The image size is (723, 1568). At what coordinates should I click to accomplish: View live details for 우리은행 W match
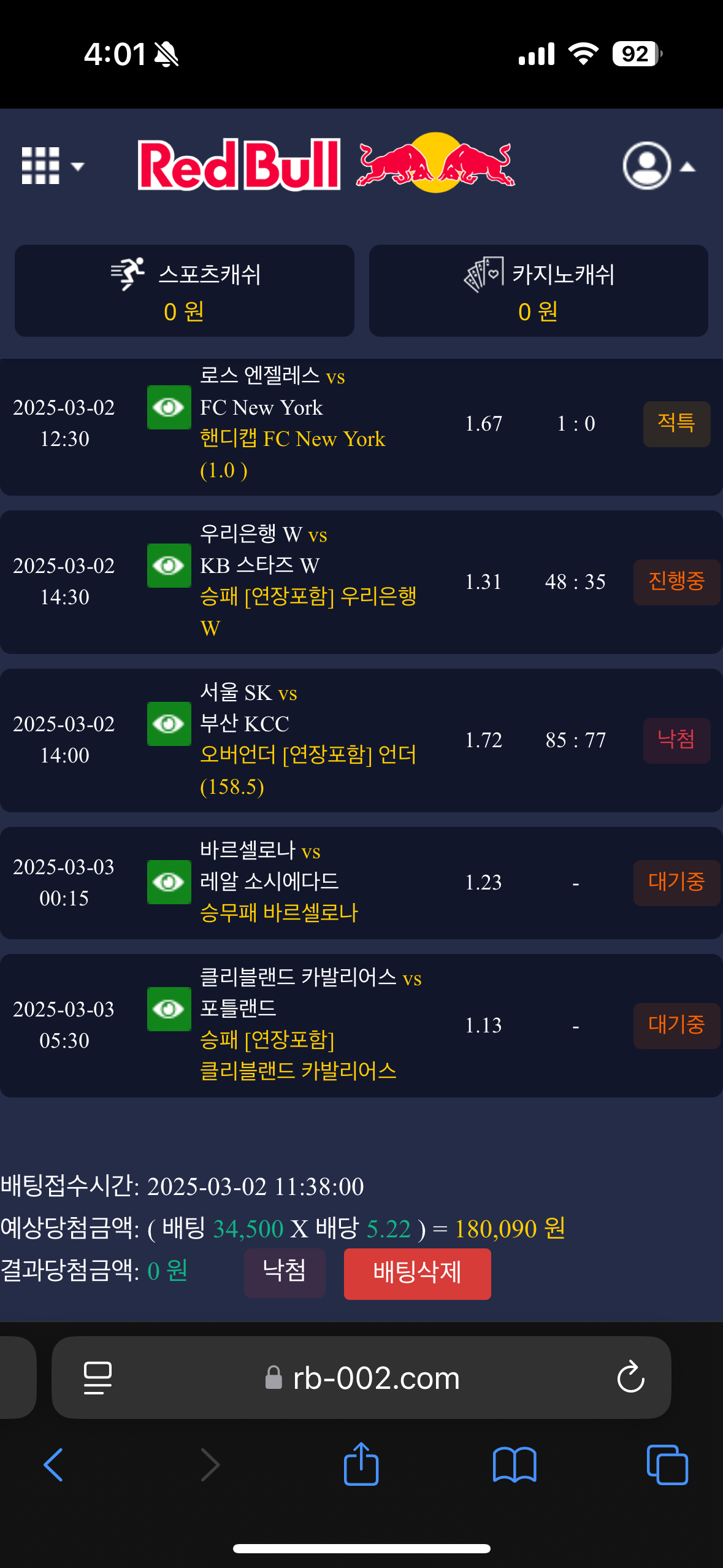tap(169, 566)
